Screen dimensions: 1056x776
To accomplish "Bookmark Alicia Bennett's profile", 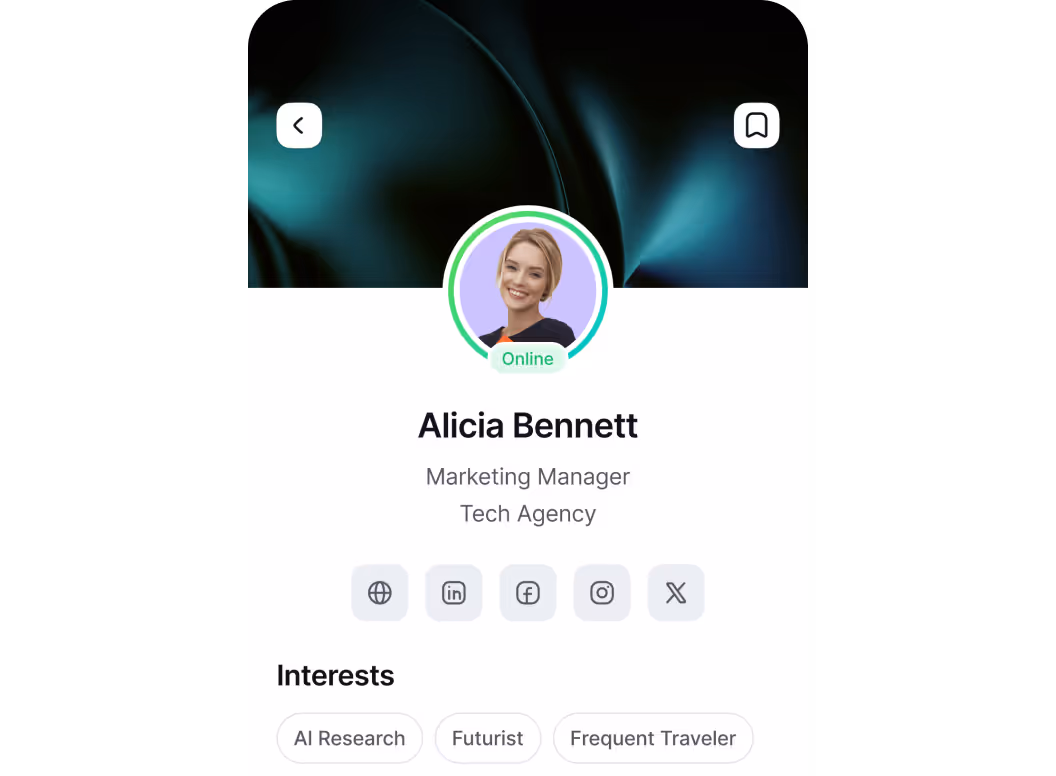I will [756, 126].
